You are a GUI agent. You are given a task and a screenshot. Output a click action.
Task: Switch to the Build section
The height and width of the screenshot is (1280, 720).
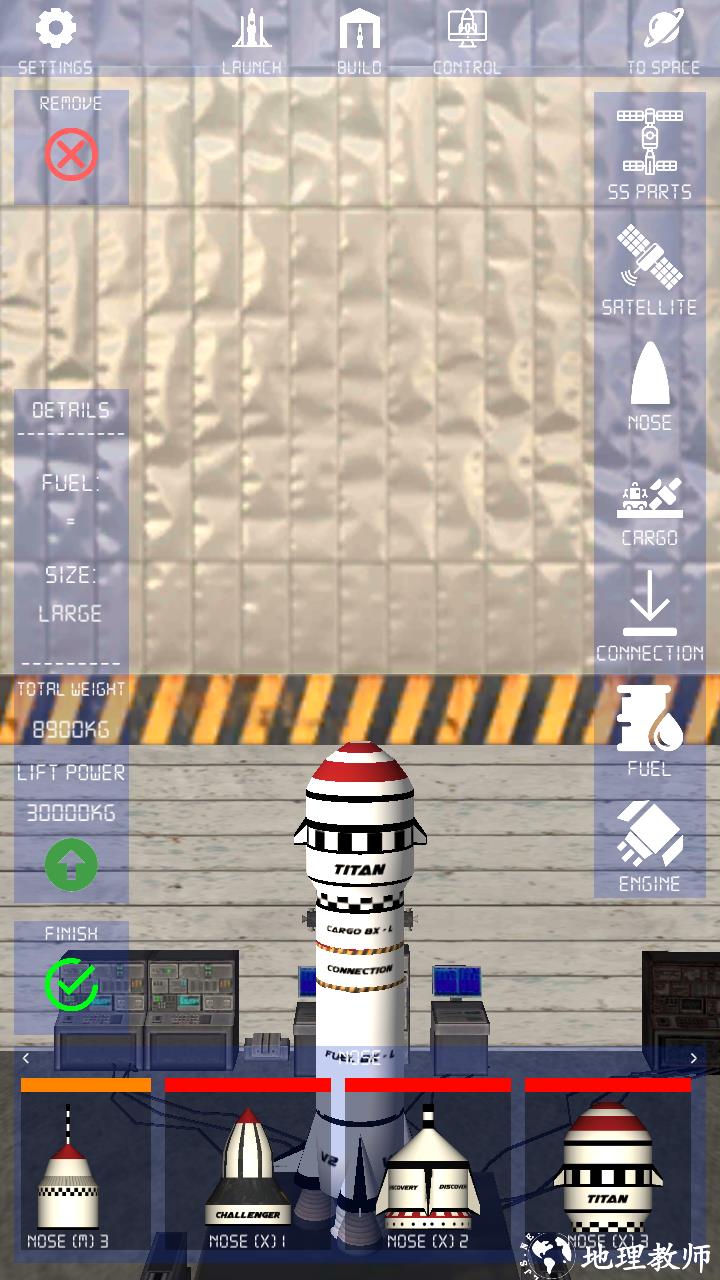pyautogui.click(x=359, y=40)
